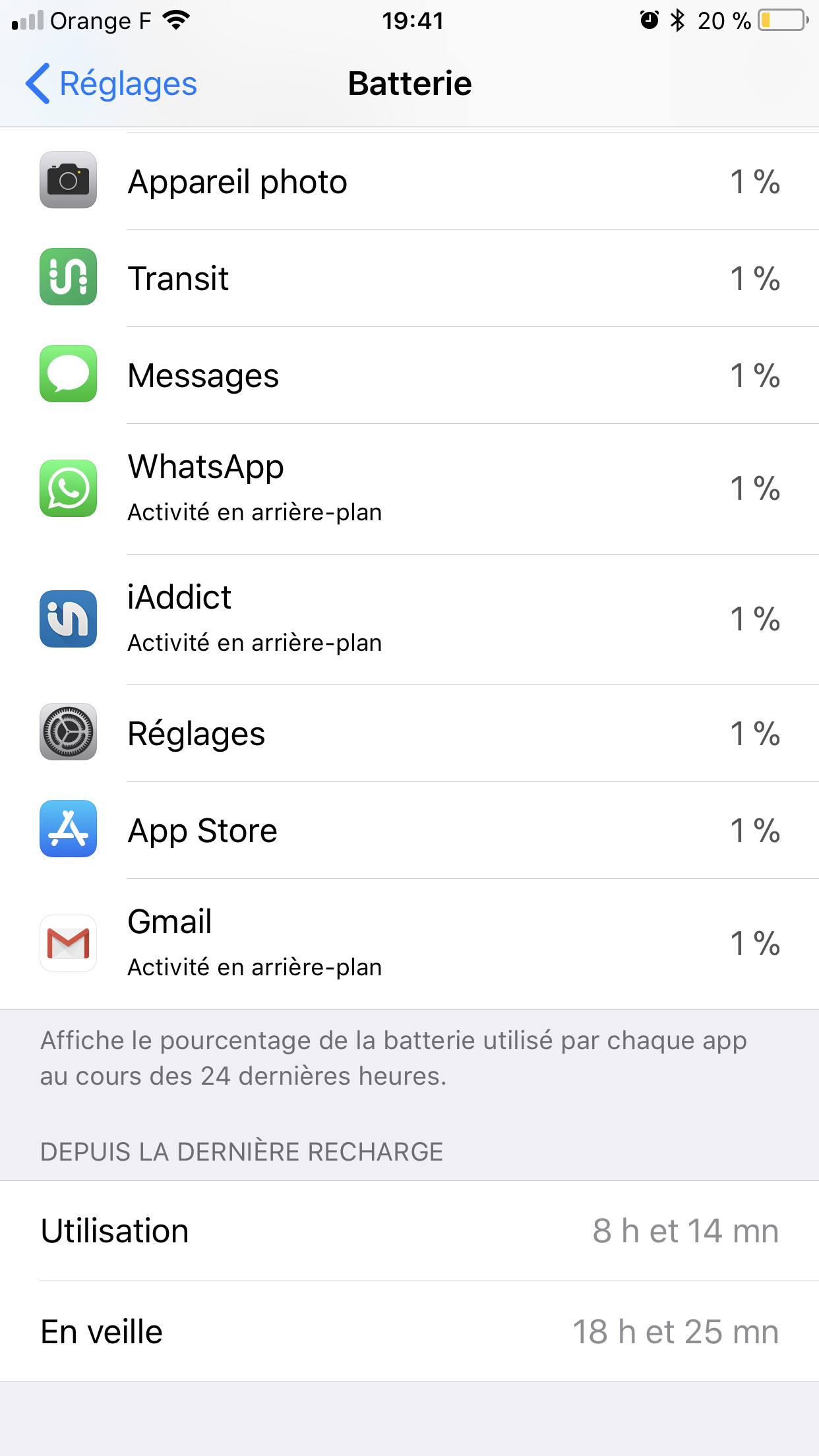Viewport: 819px width, 1456px height.
Task: Go back to Réglages
Action: (111, 84)
